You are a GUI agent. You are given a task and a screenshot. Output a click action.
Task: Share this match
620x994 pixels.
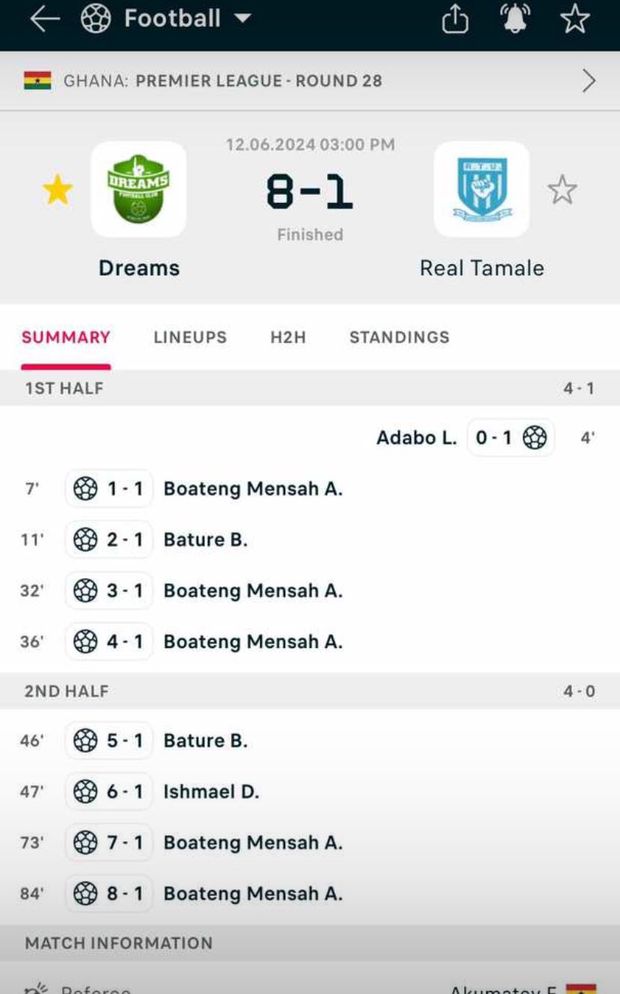coord(455,19)
